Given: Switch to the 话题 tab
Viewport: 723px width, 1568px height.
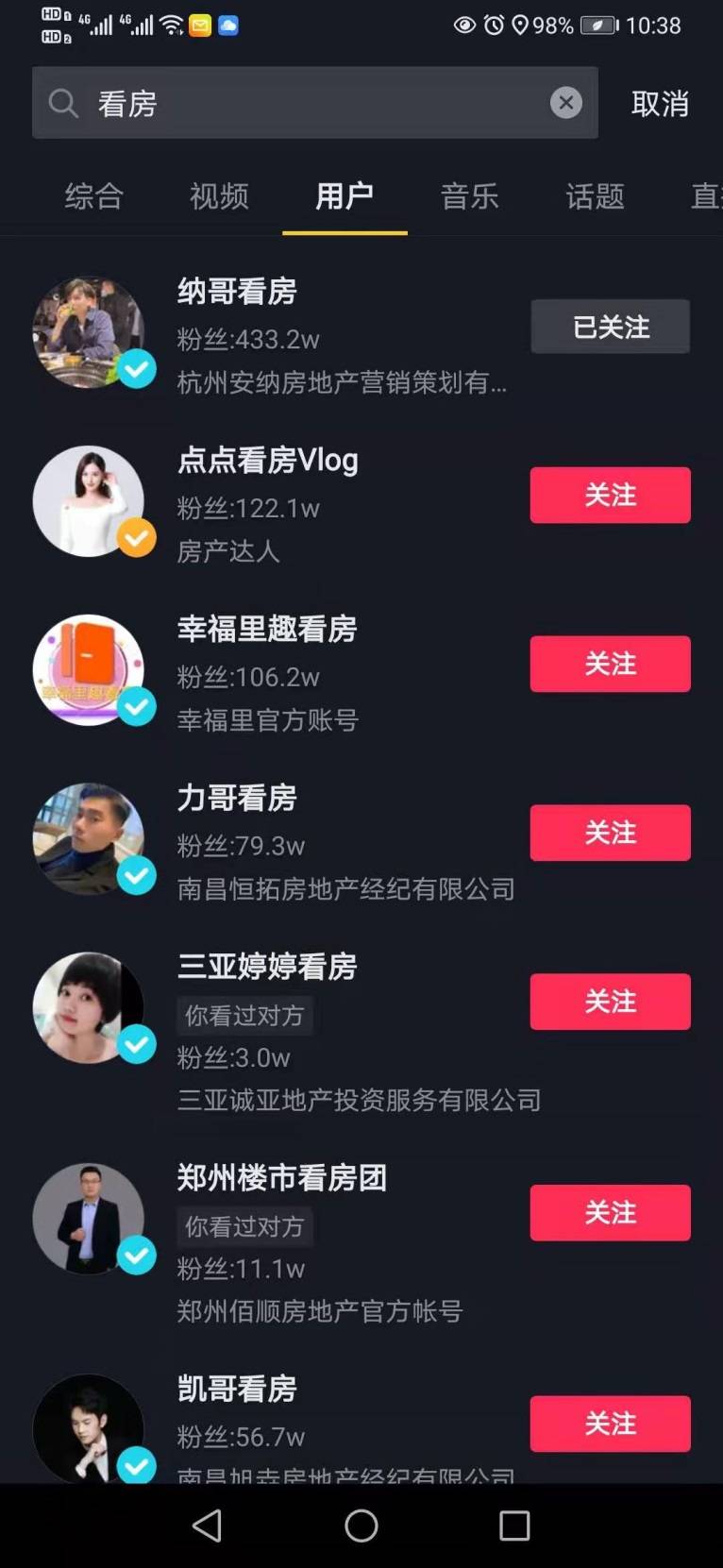Looking at the screenshot, I should point(595,196).
